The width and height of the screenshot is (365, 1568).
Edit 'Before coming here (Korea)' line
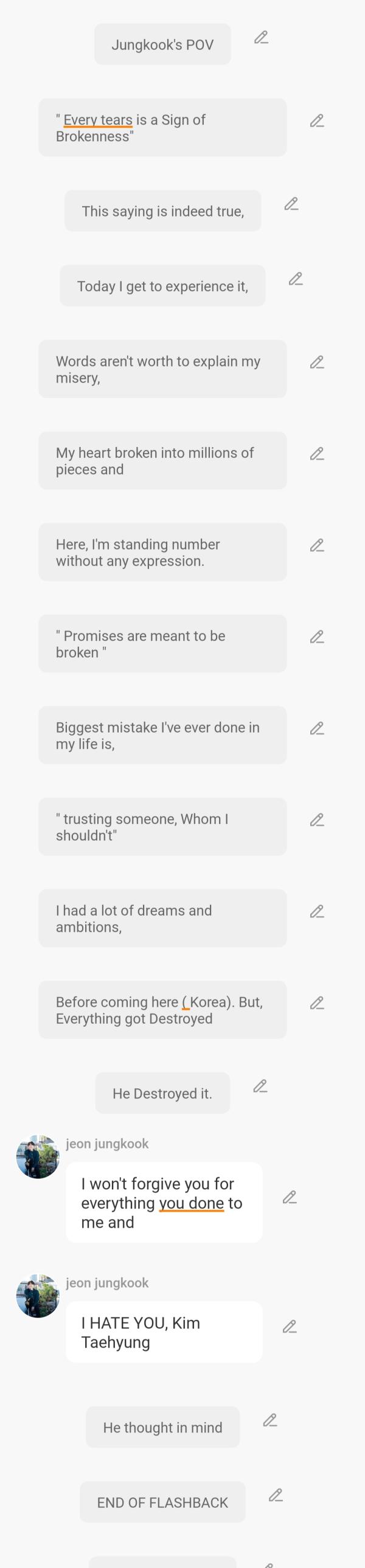tap(317, 1003)
